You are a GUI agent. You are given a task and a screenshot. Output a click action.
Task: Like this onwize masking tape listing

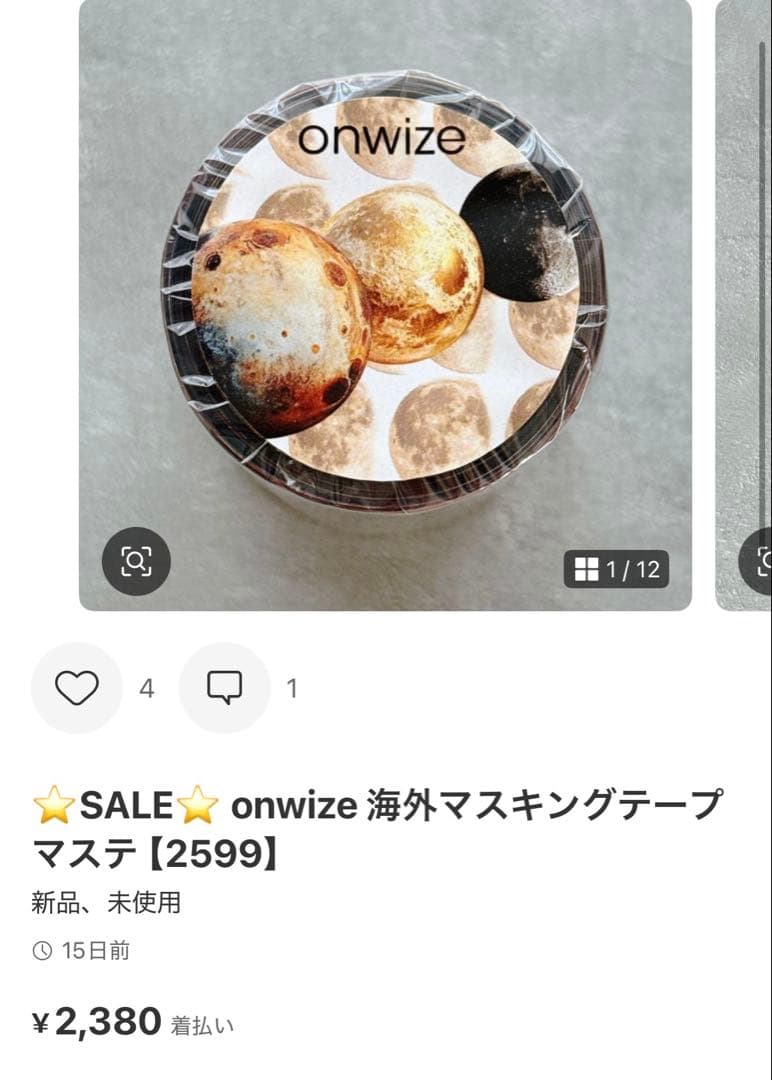coord(76,688)
